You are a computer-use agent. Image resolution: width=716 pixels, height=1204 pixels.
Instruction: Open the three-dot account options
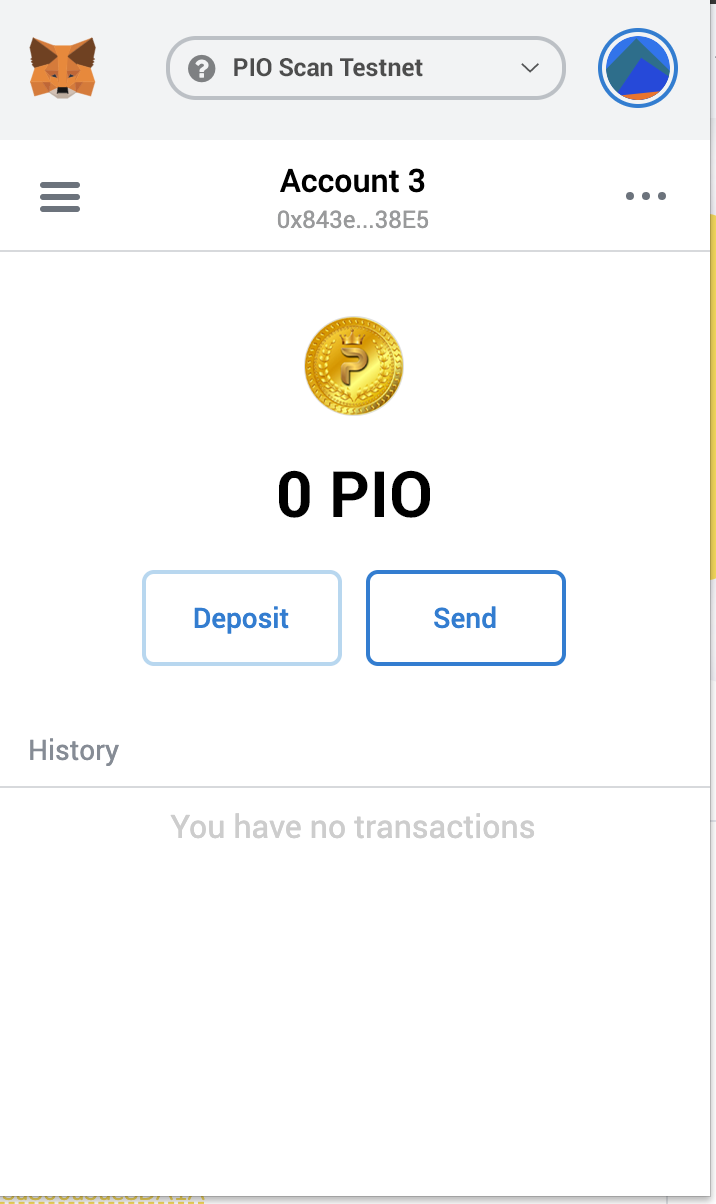pyautogui.click(x=645, y=196)
